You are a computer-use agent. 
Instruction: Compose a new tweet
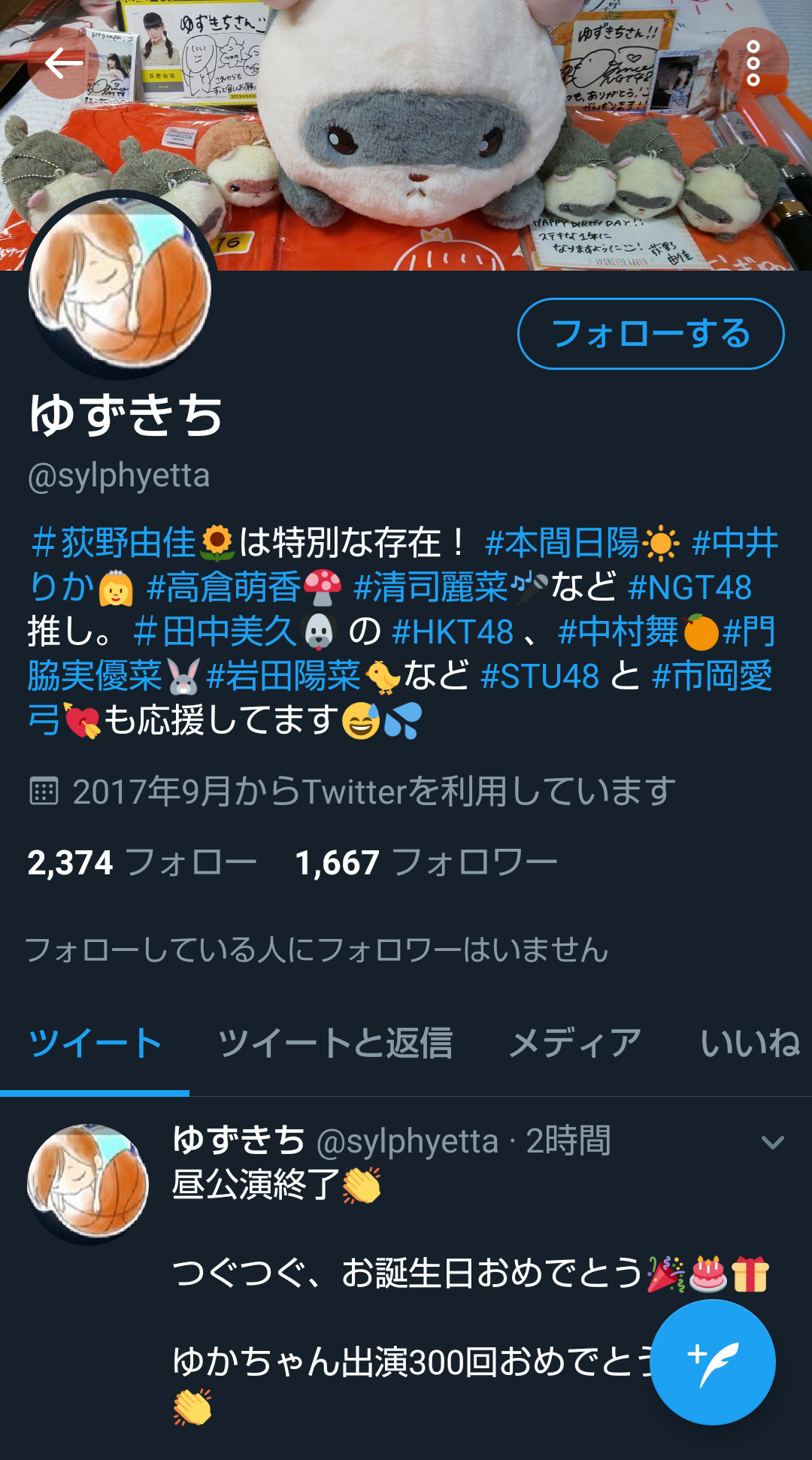(x=713, y=1362)
